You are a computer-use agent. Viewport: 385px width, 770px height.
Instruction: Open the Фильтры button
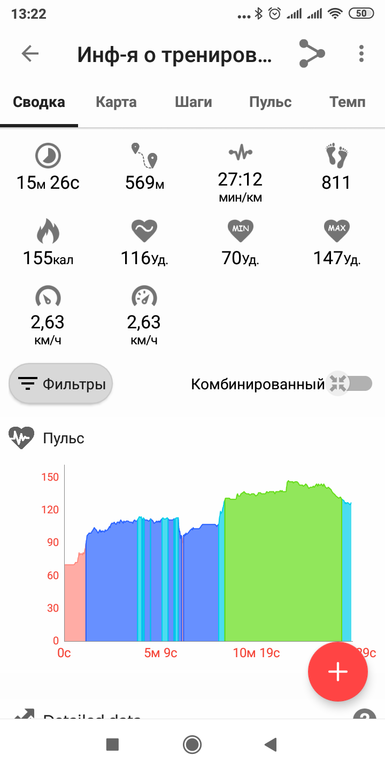[x=61, y=384]
